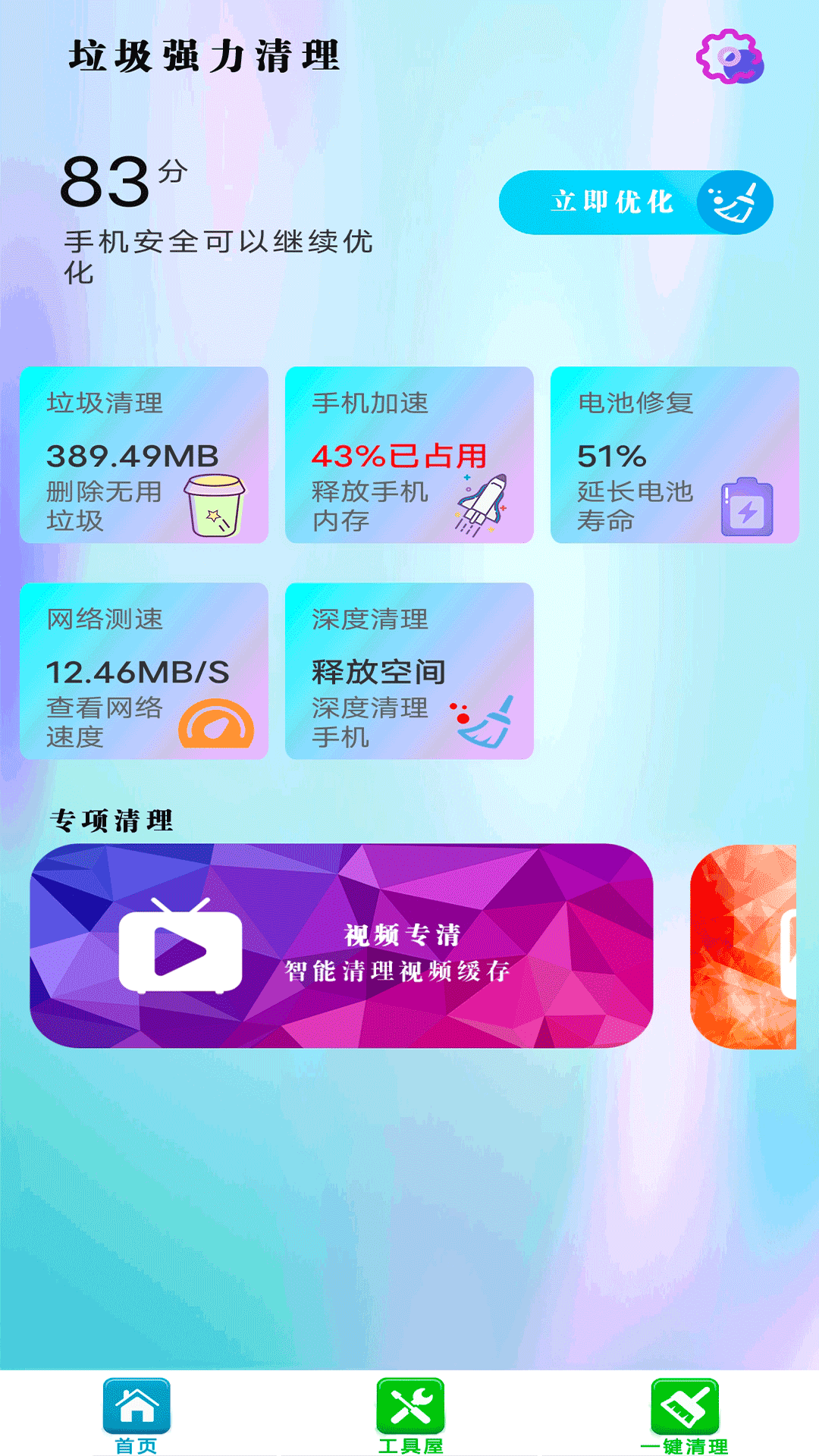This screenshot has width=819, height=1456.
Task: Open the partially visible orange banner
Action: [751, 948]
